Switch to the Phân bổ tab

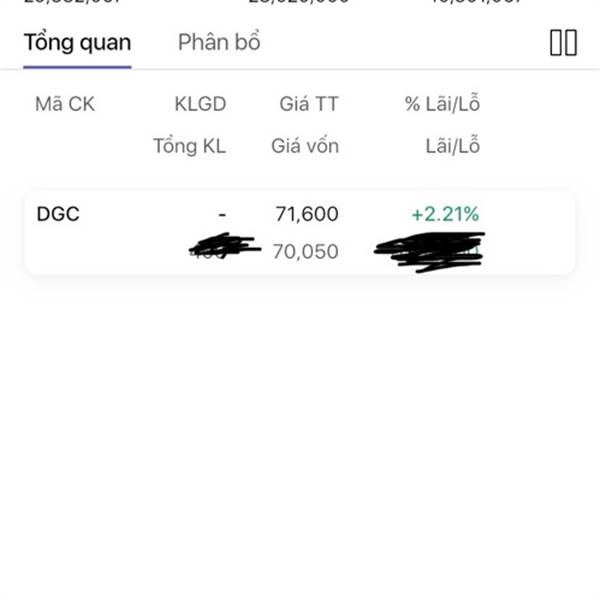point(219,43)
